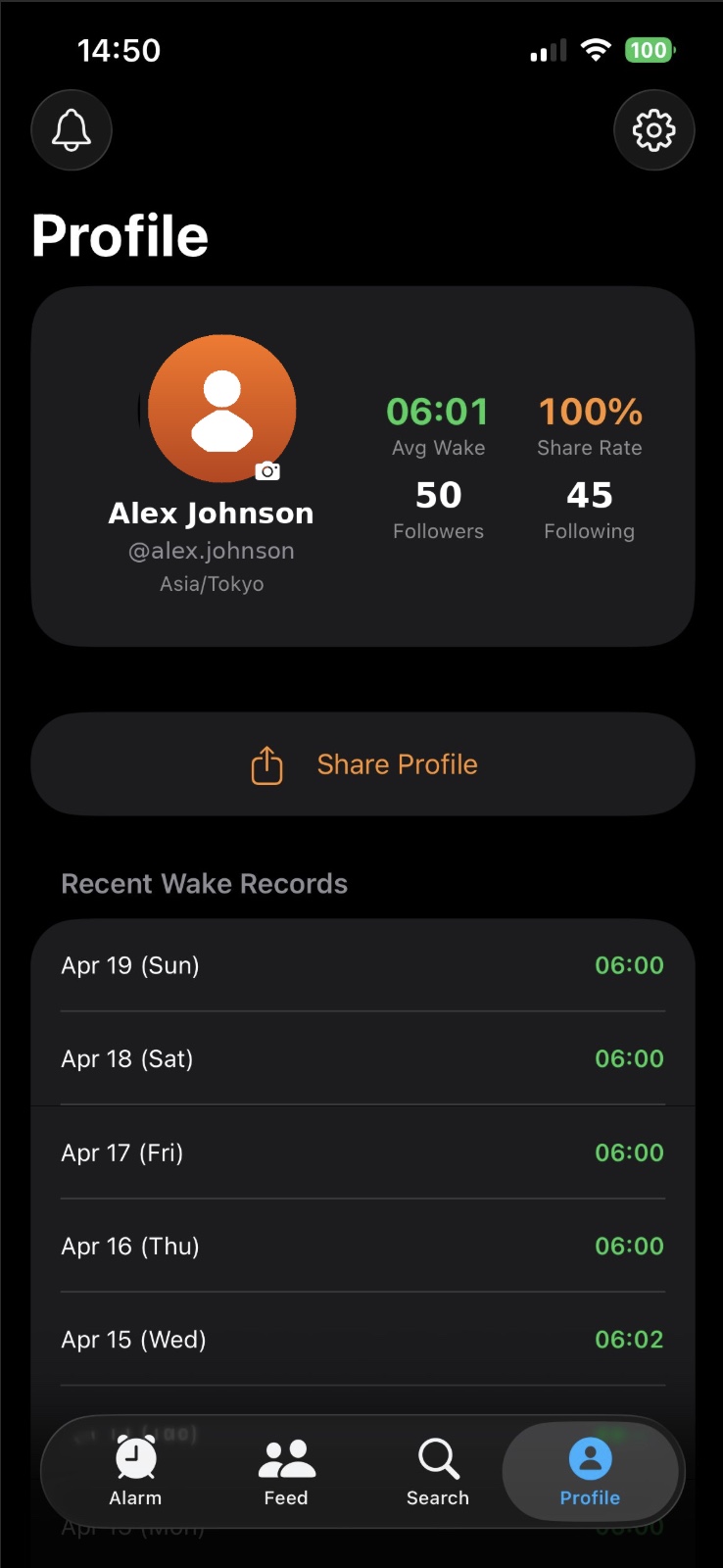Screen dimensions: 723x1568
Task: View the 50 Followers list
Action: coord(438,509)
